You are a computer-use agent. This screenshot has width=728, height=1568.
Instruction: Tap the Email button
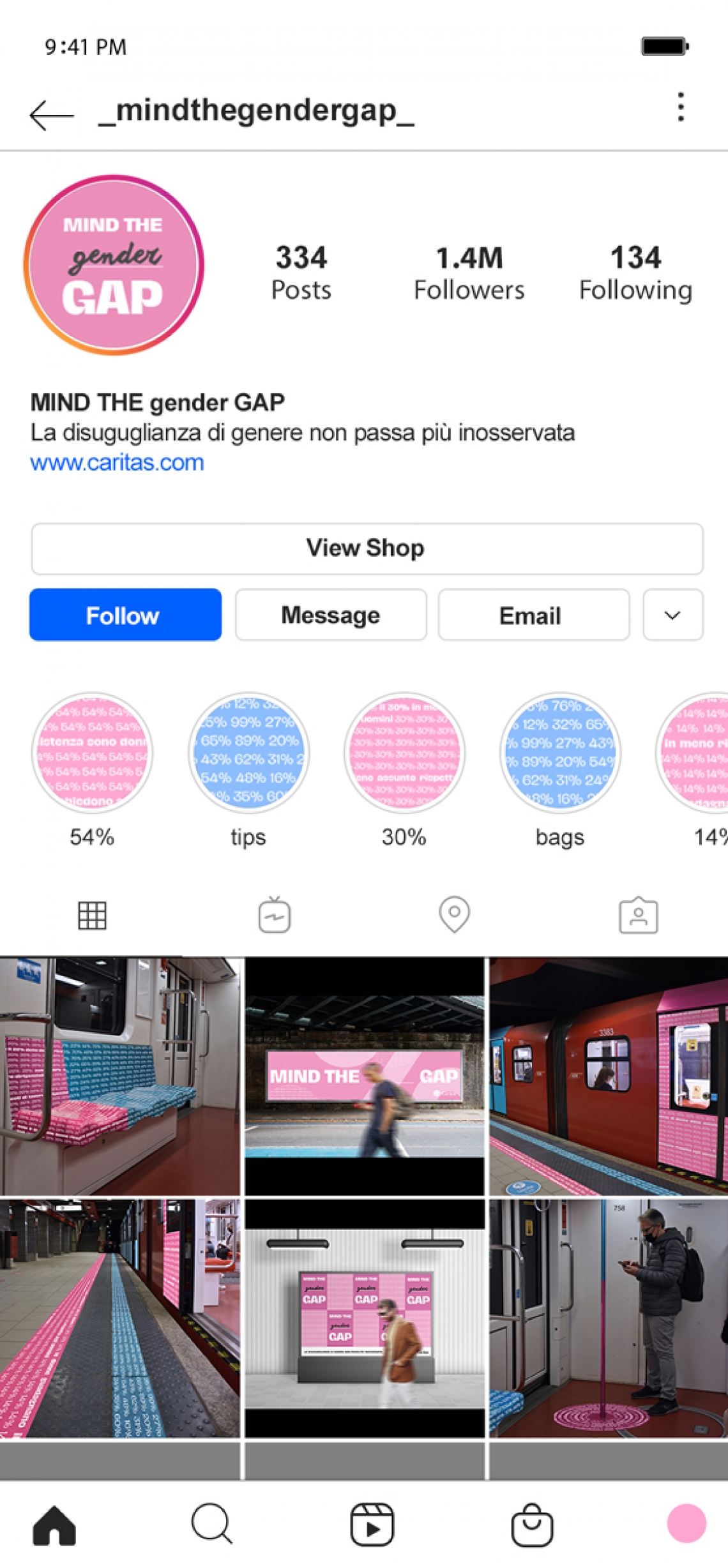(x=533, y=615)
